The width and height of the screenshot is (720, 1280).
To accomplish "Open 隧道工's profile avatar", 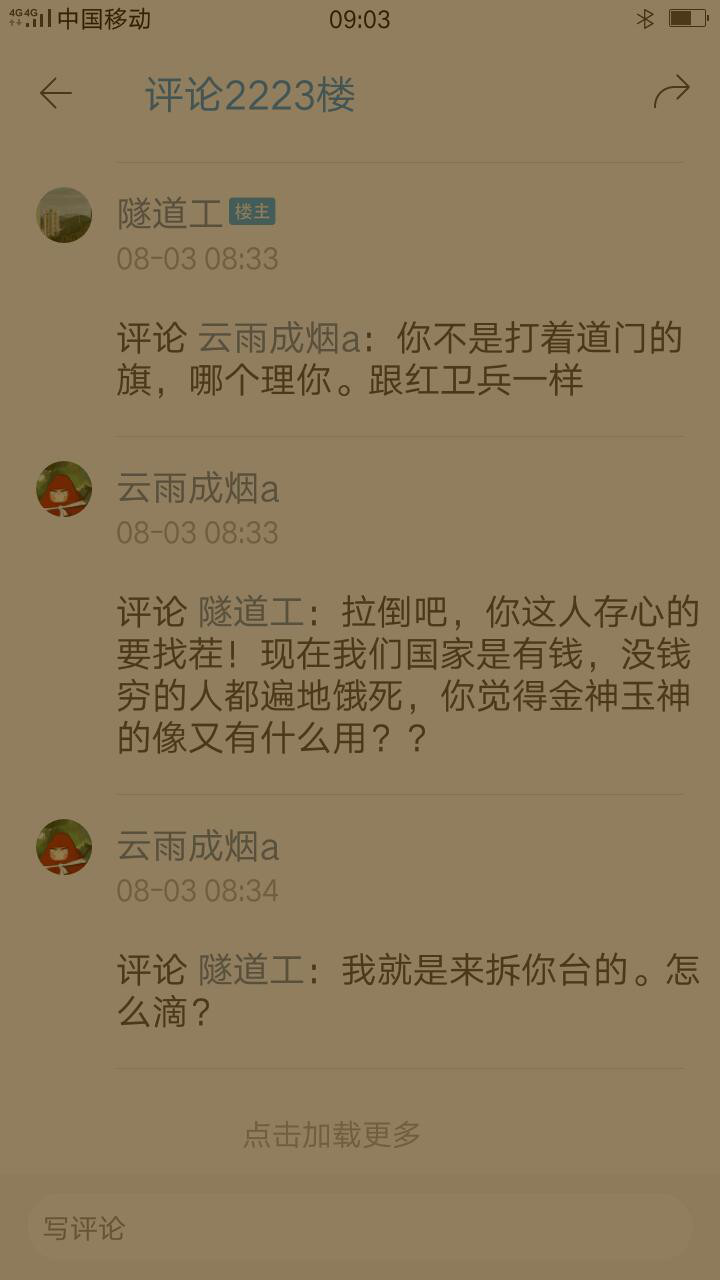I will point(64,215).
